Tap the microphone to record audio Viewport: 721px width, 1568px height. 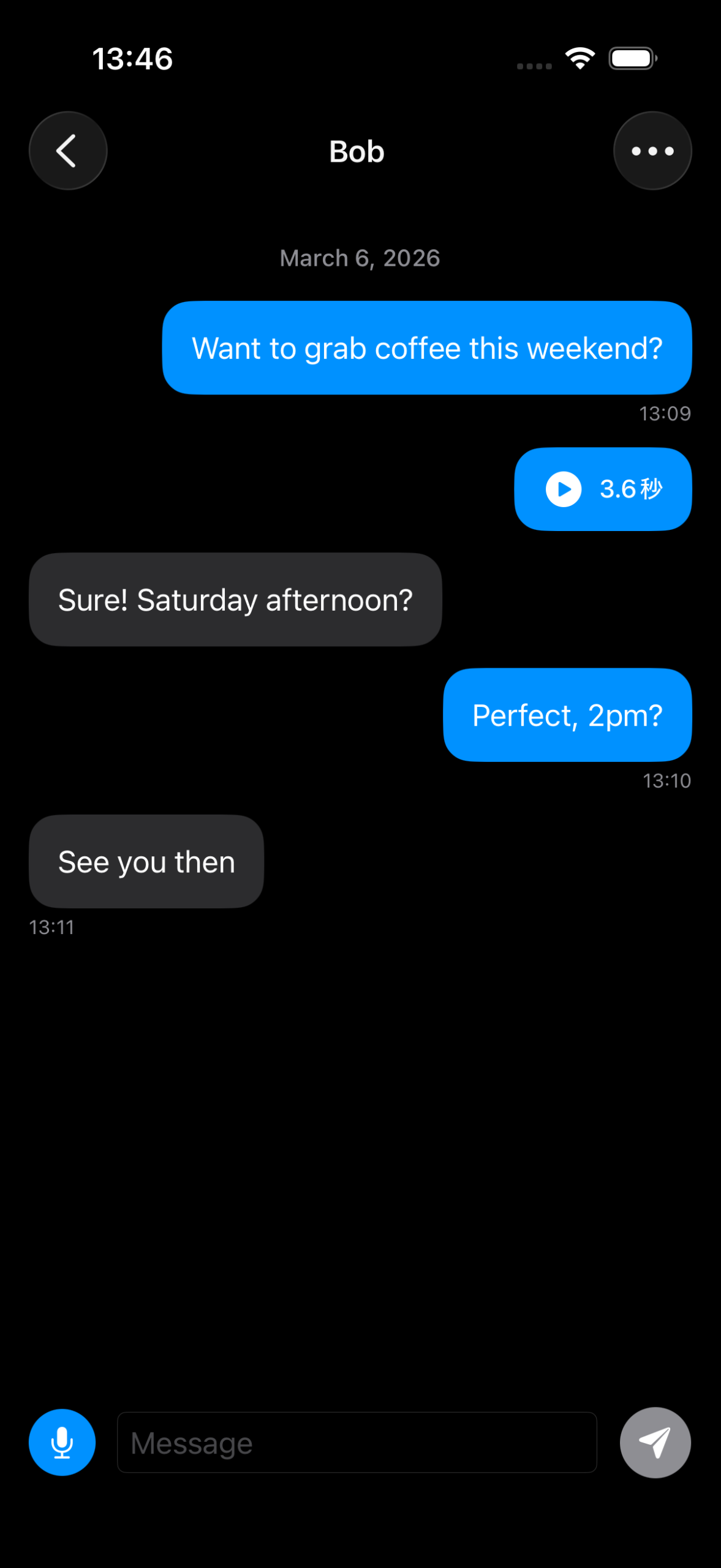[x=62, y=1442]
